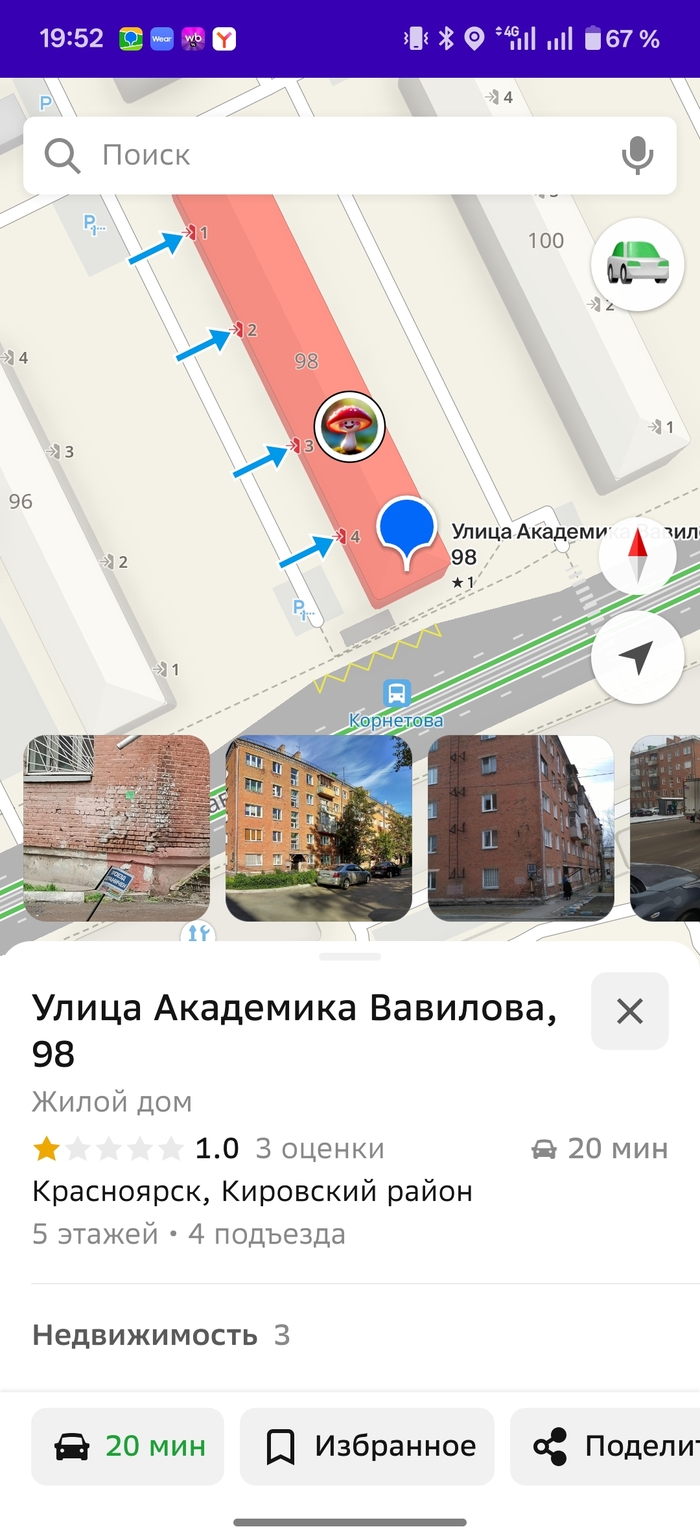700x1540 pixels.
Task: Open the Недвижимость section
Action: click(160, 1335)
